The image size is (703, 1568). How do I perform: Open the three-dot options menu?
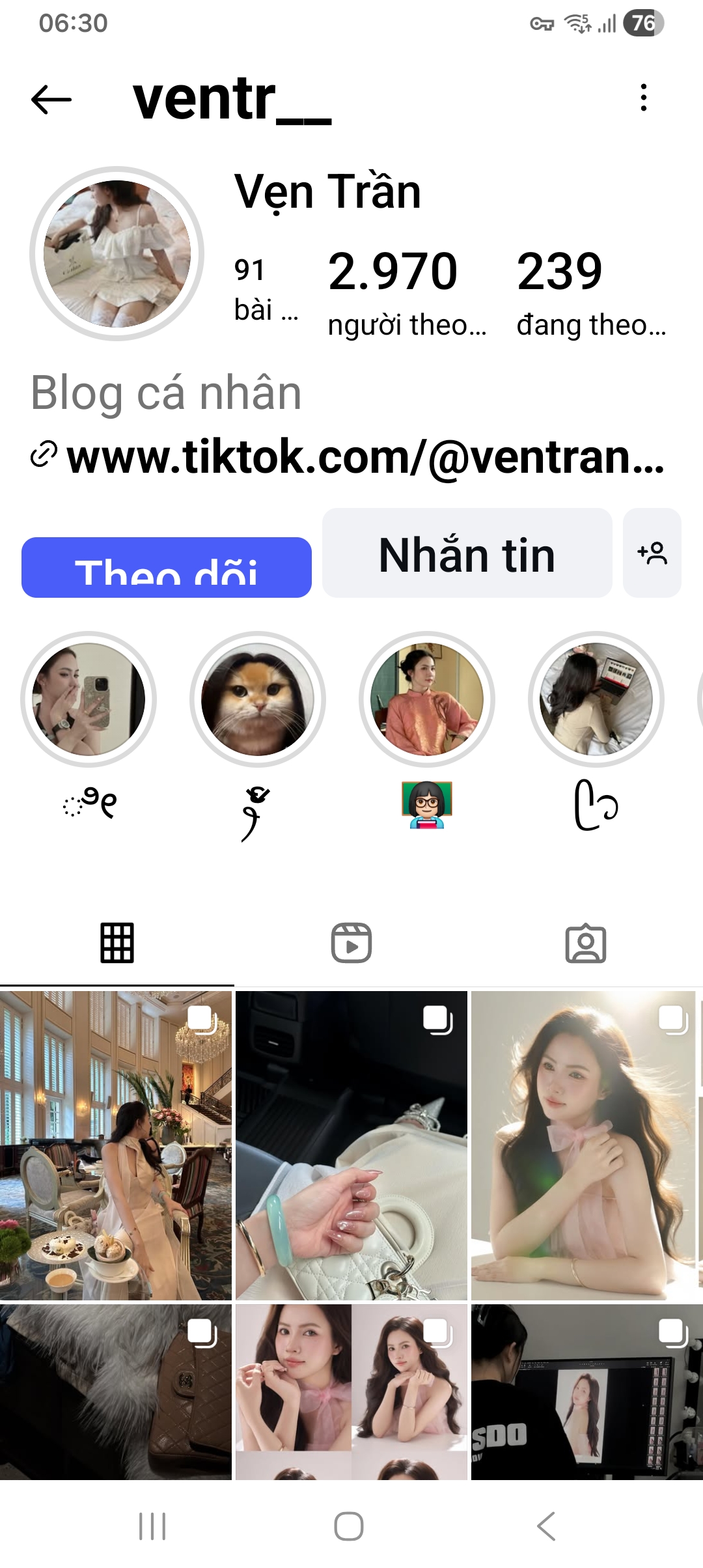click(x=643, y=98)
